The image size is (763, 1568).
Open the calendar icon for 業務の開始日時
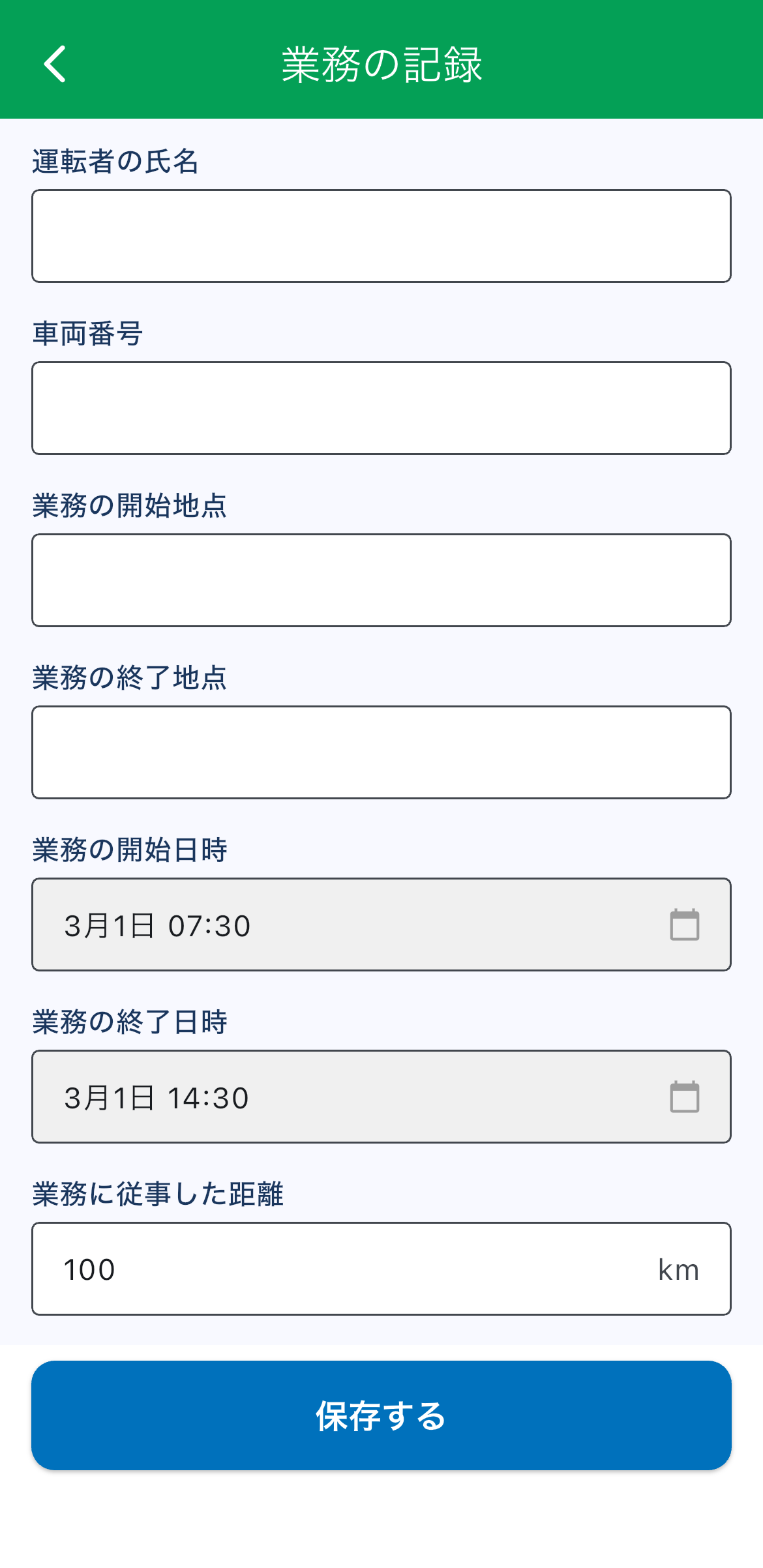pos(683,924)
